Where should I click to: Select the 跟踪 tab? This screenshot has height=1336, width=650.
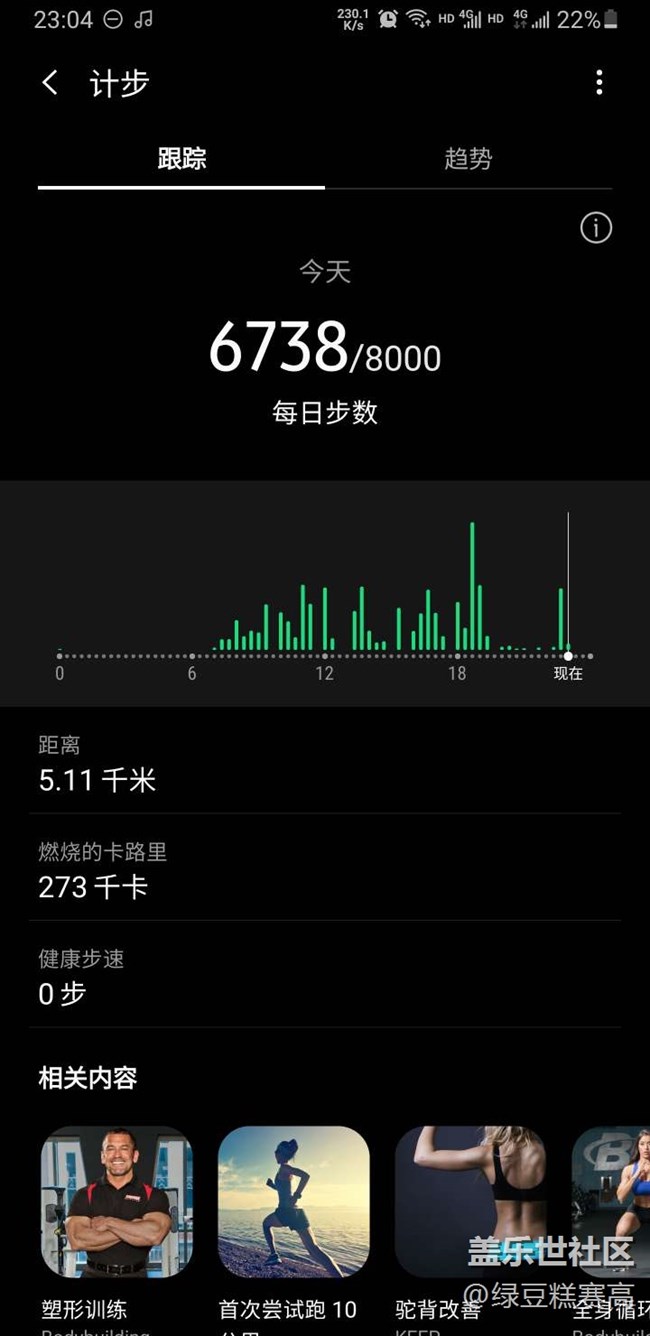(182, 158)
